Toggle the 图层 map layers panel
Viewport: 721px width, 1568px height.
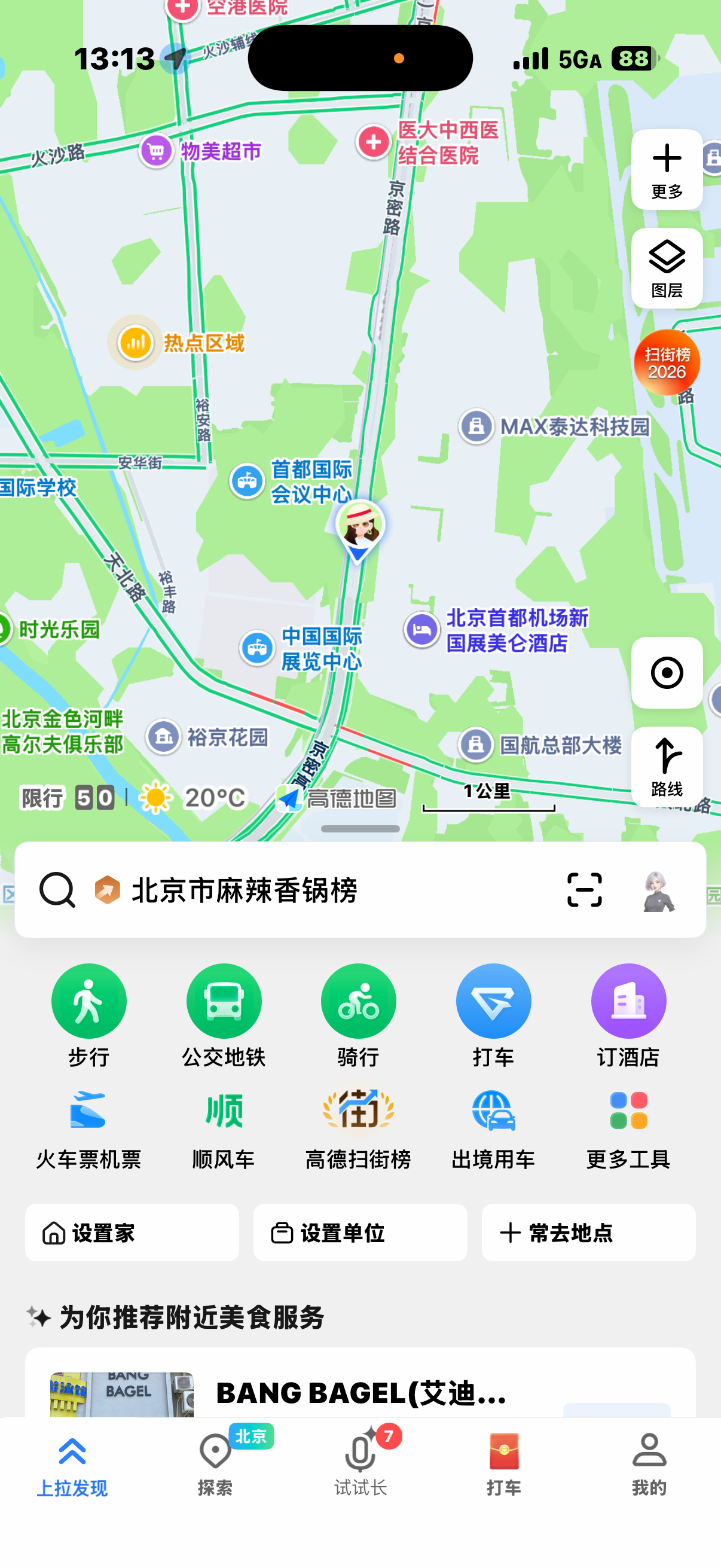pos(667,266)
